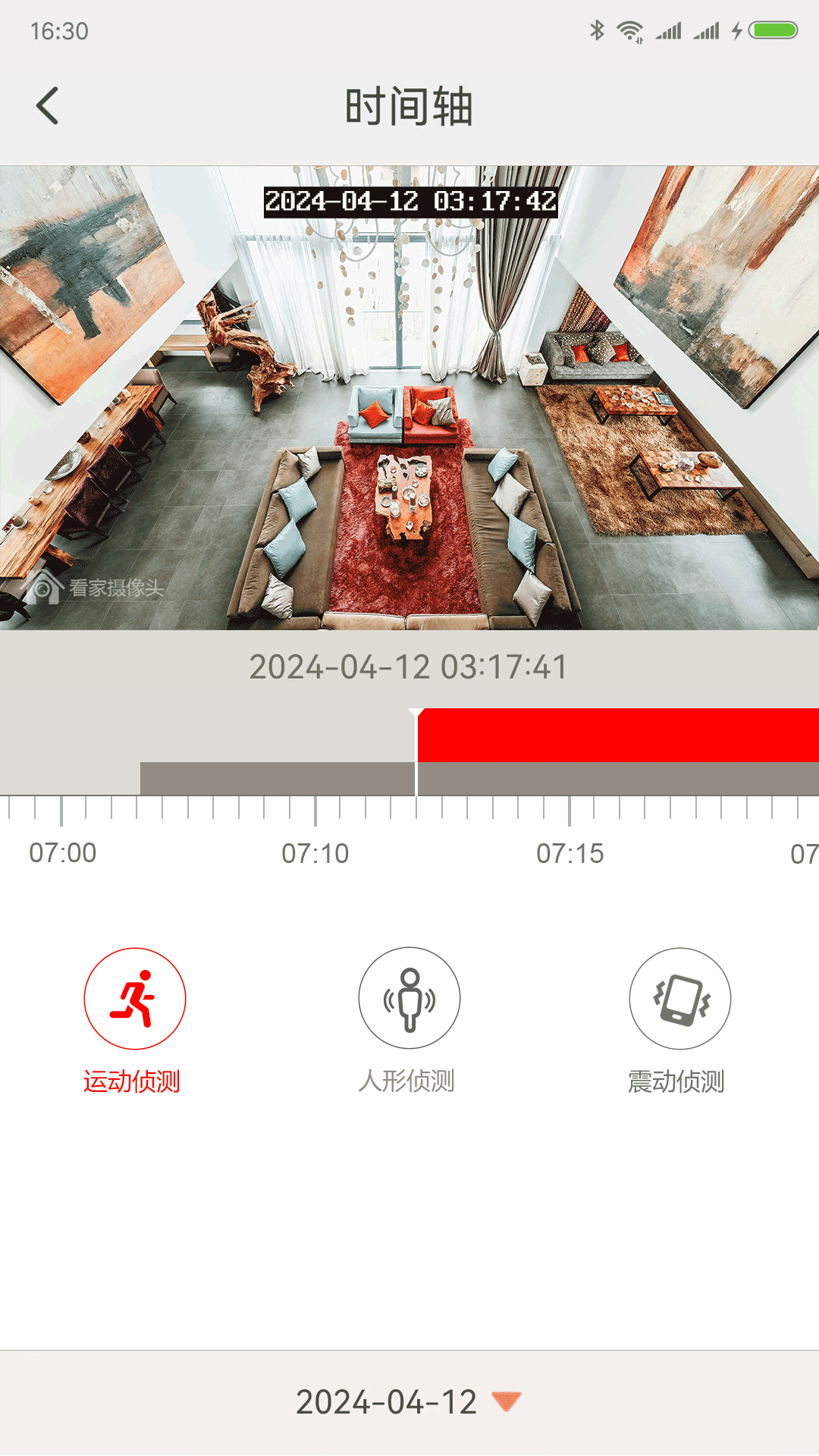
Task: Open the date picker via red triangle
Action: [504, 1402]
